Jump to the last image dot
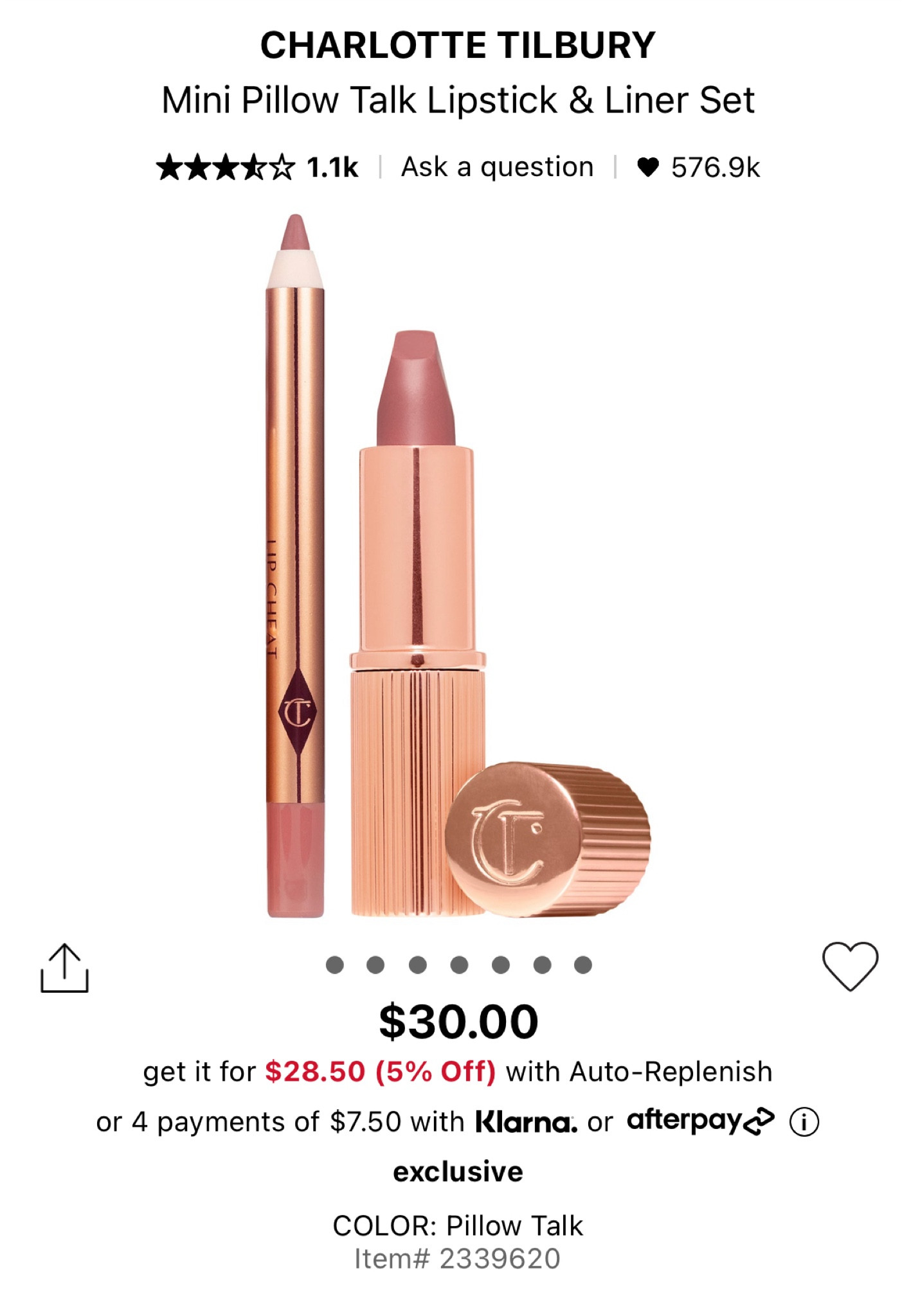 582,965
